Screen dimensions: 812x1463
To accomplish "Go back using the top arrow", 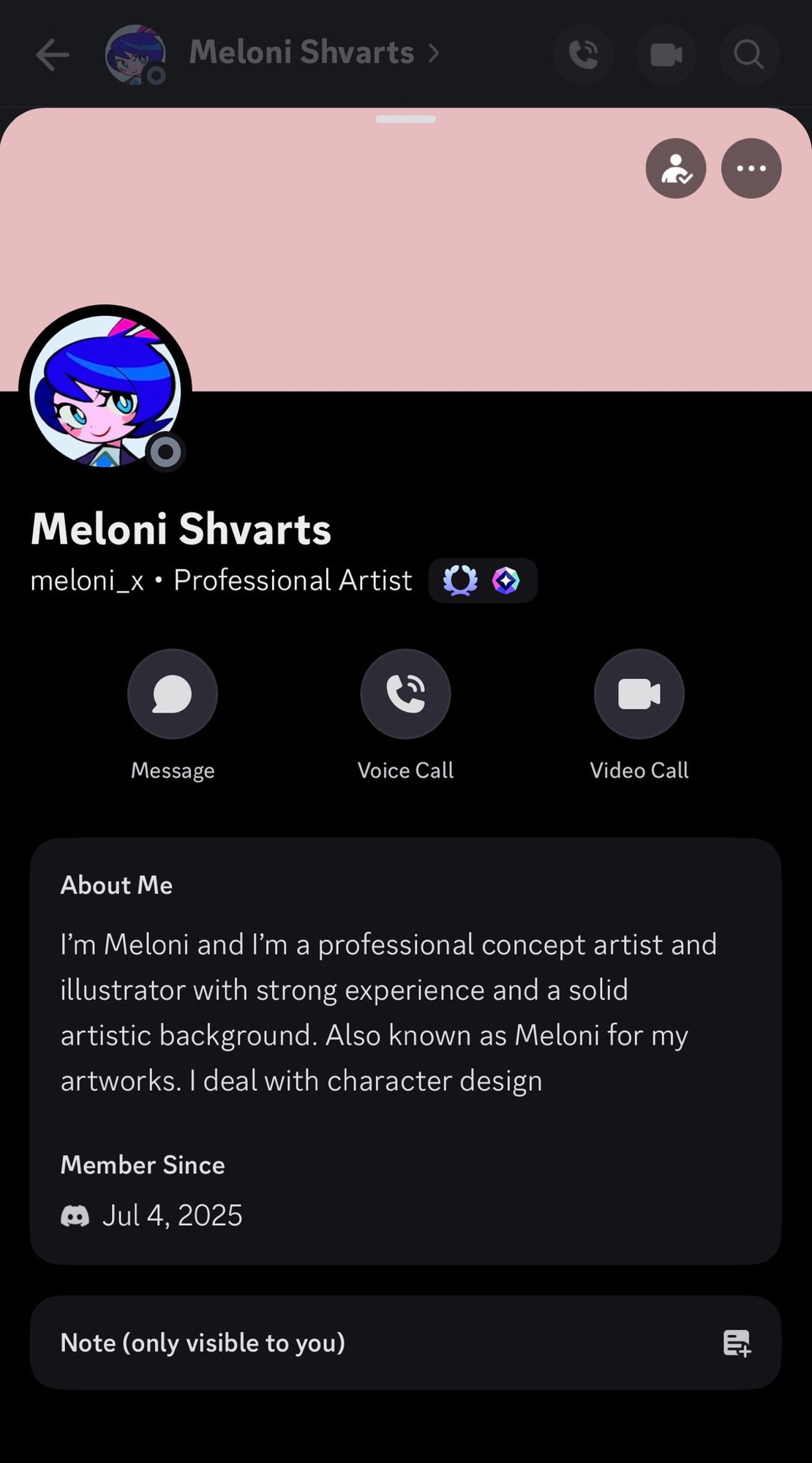I will pyautogui.click(x=53, y=55).
